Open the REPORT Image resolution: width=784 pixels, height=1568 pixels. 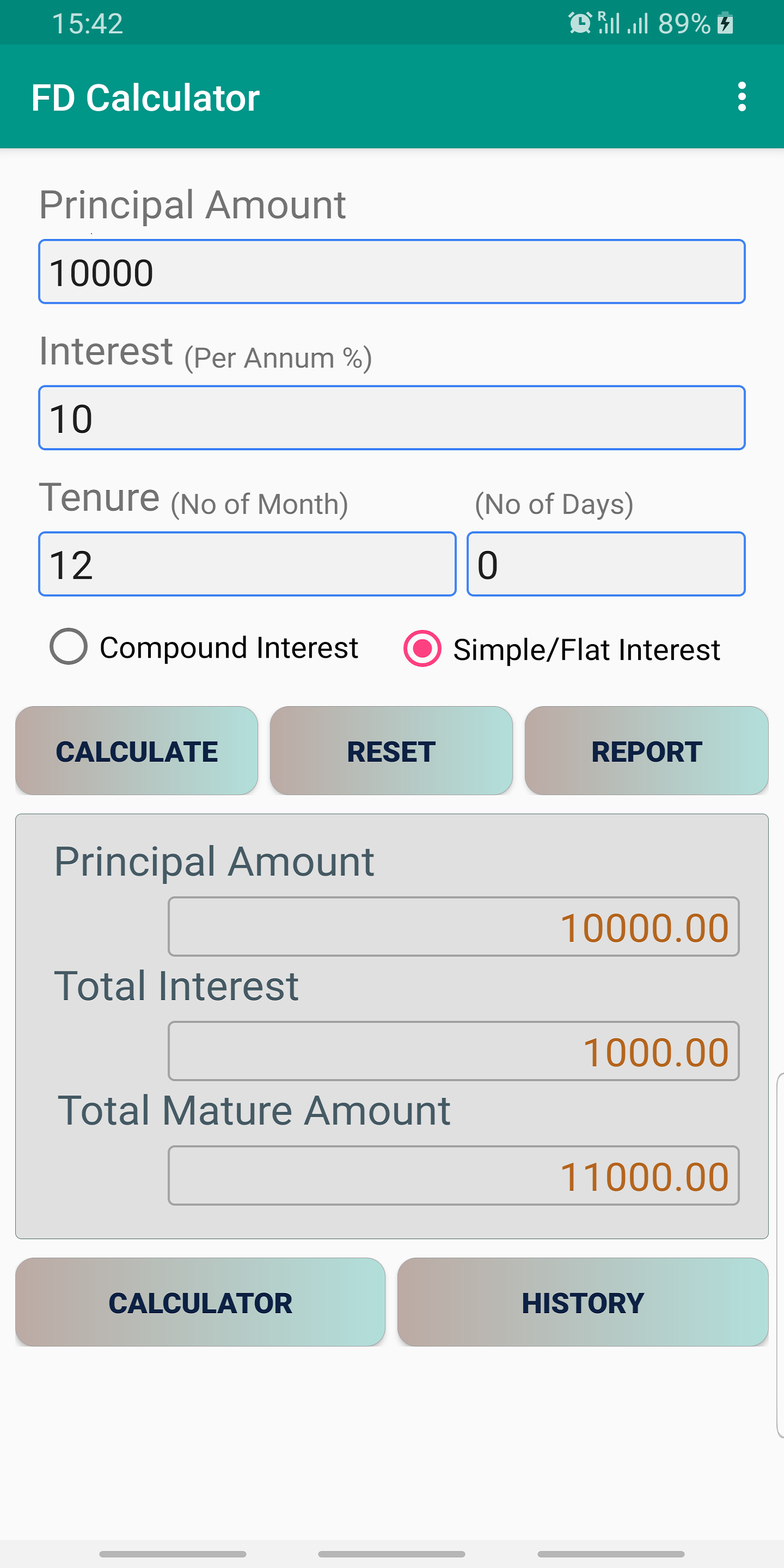646,751
